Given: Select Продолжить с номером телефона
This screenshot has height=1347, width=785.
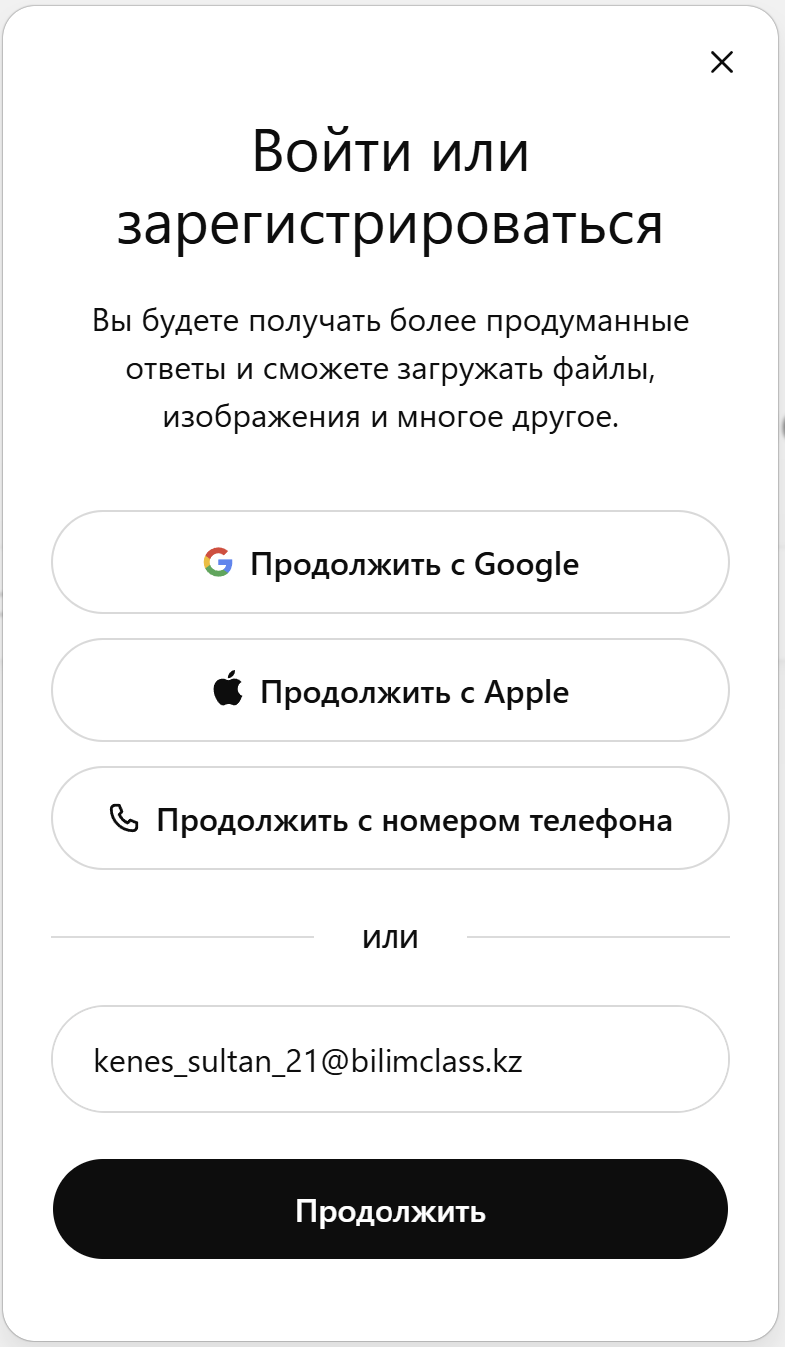Looking at the screenshot, I should (390, 820).
